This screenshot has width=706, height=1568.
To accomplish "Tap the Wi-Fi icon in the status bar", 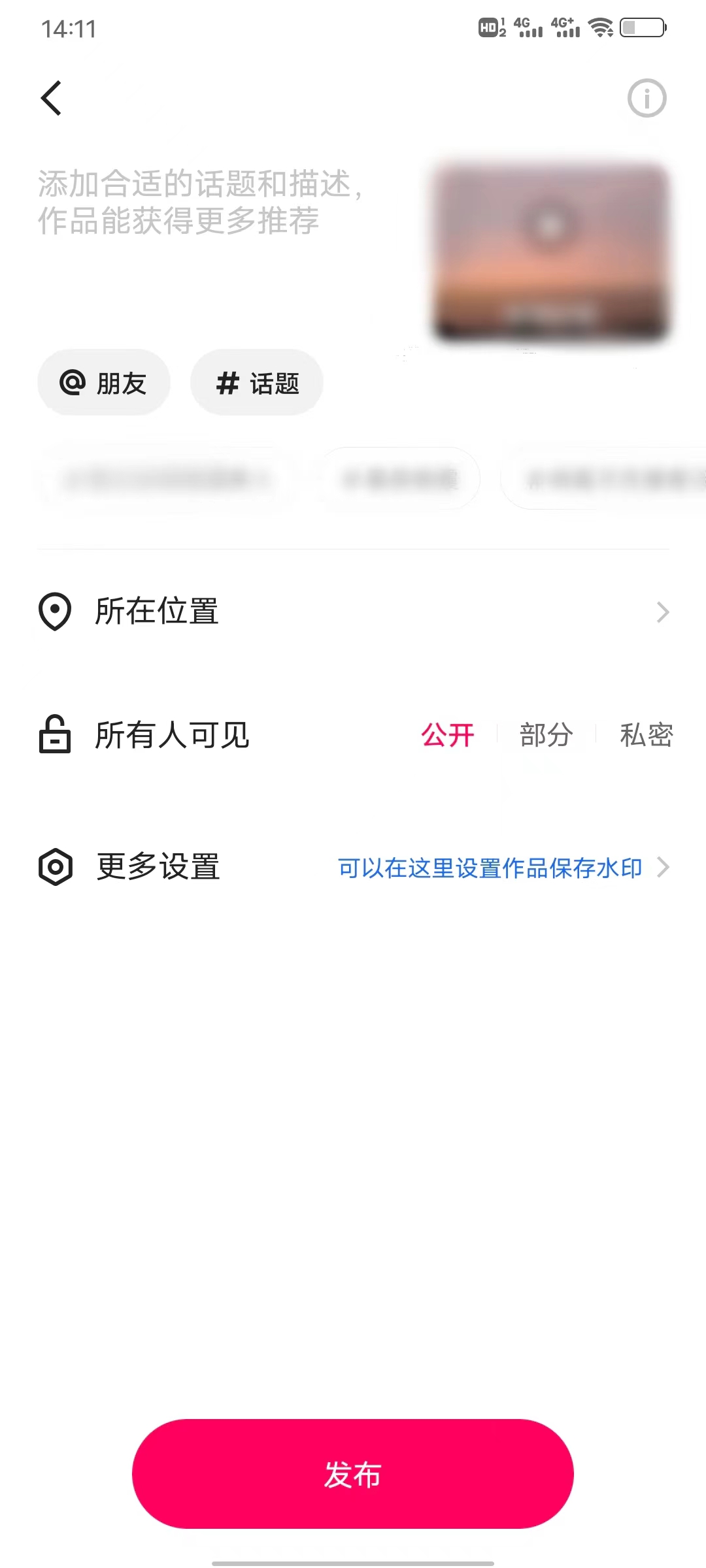I will (x=599, y=29).
